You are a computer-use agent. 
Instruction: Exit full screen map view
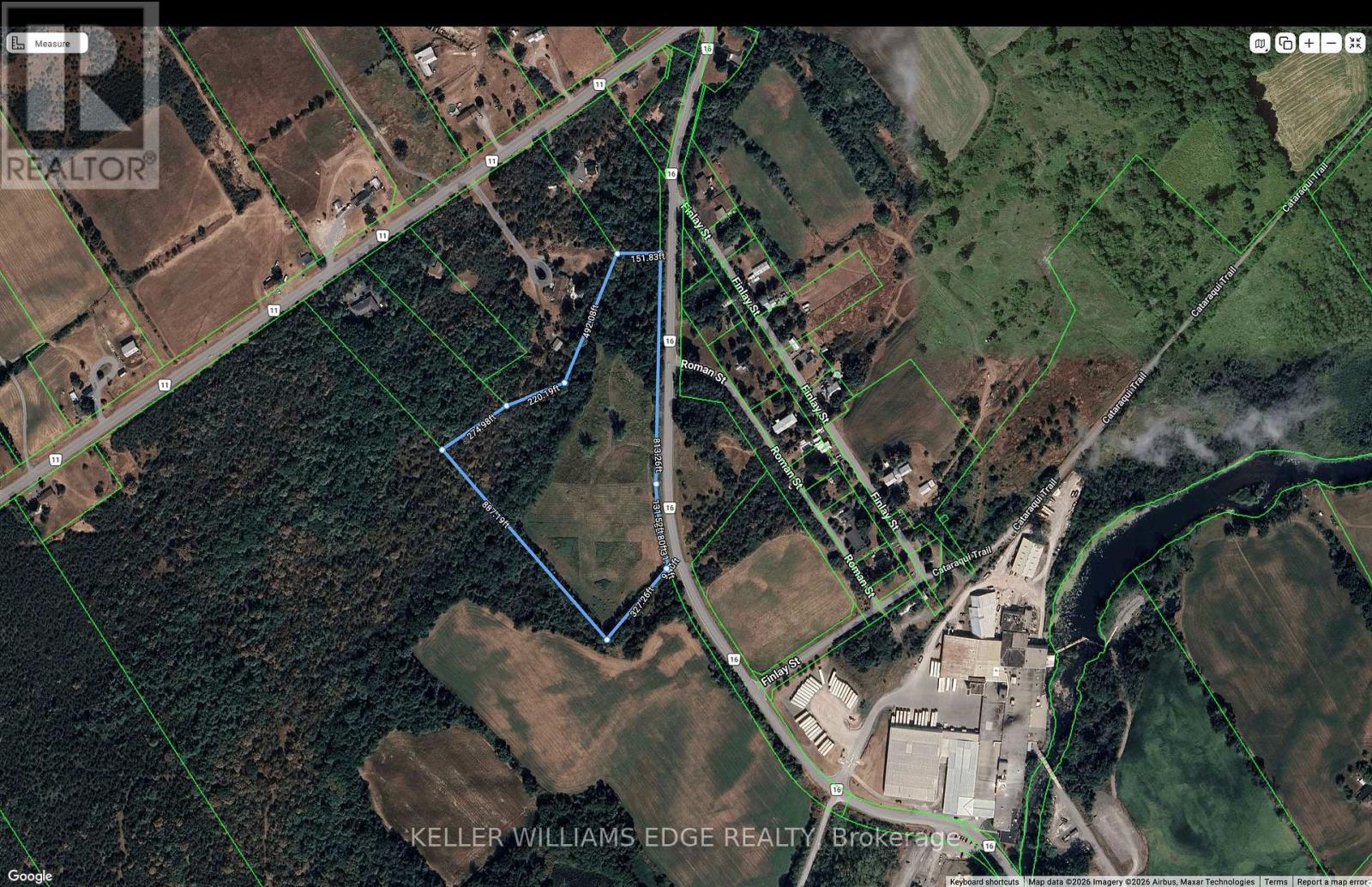1355,43
